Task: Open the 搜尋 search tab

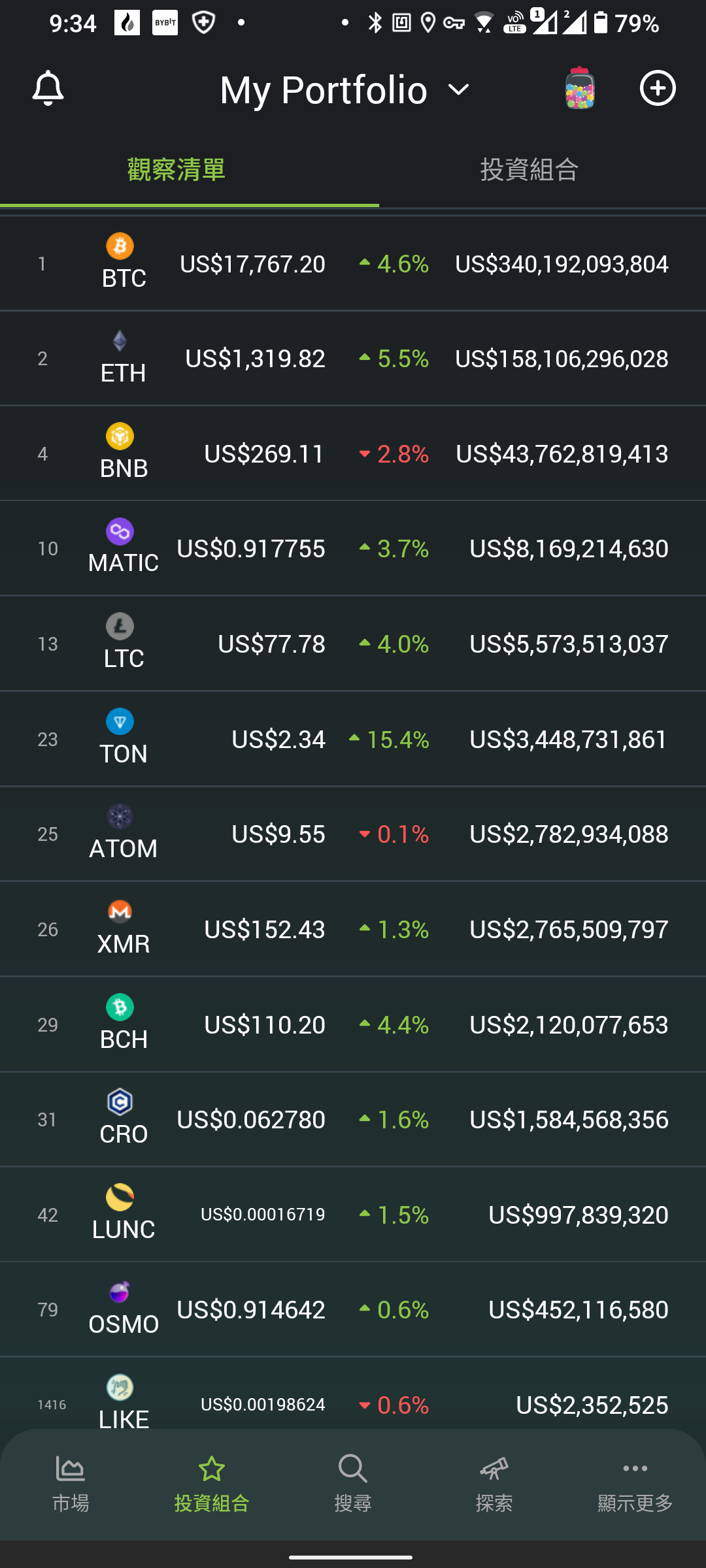Action: pos(353,1484)
